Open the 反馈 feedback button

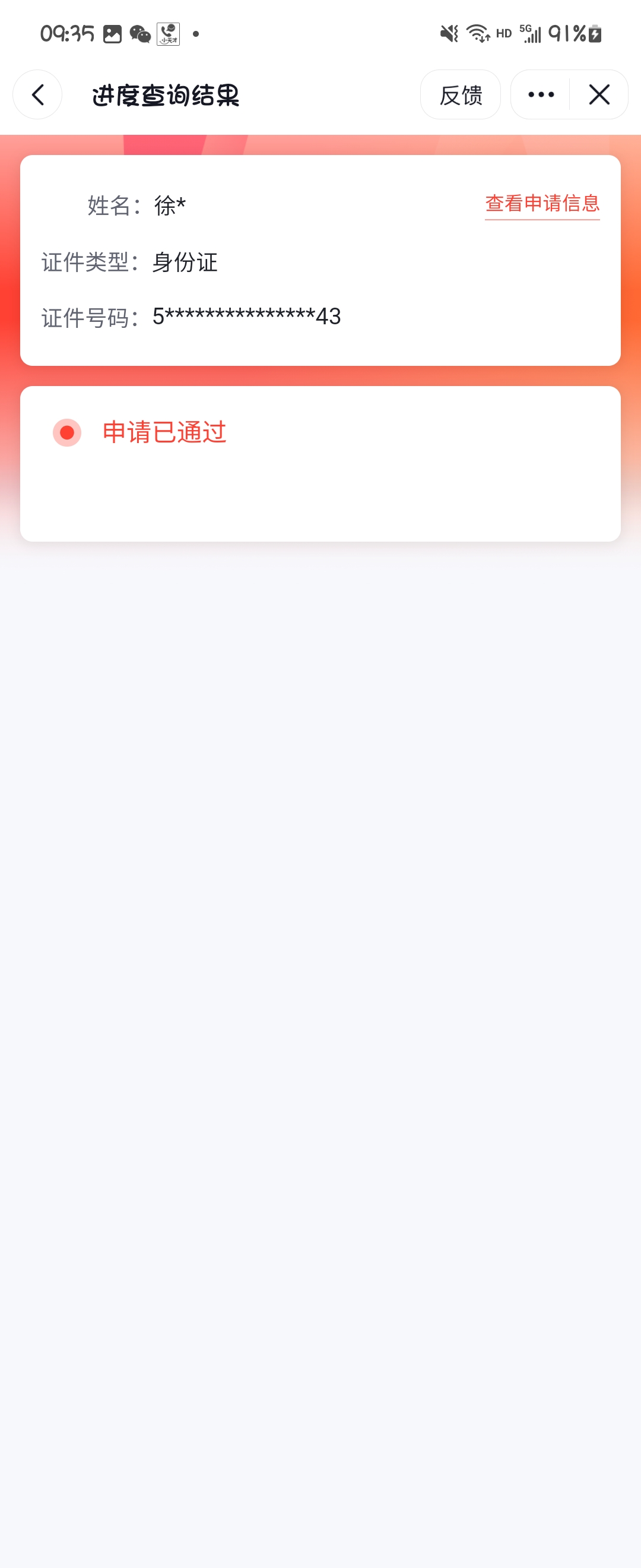[461, 95]
